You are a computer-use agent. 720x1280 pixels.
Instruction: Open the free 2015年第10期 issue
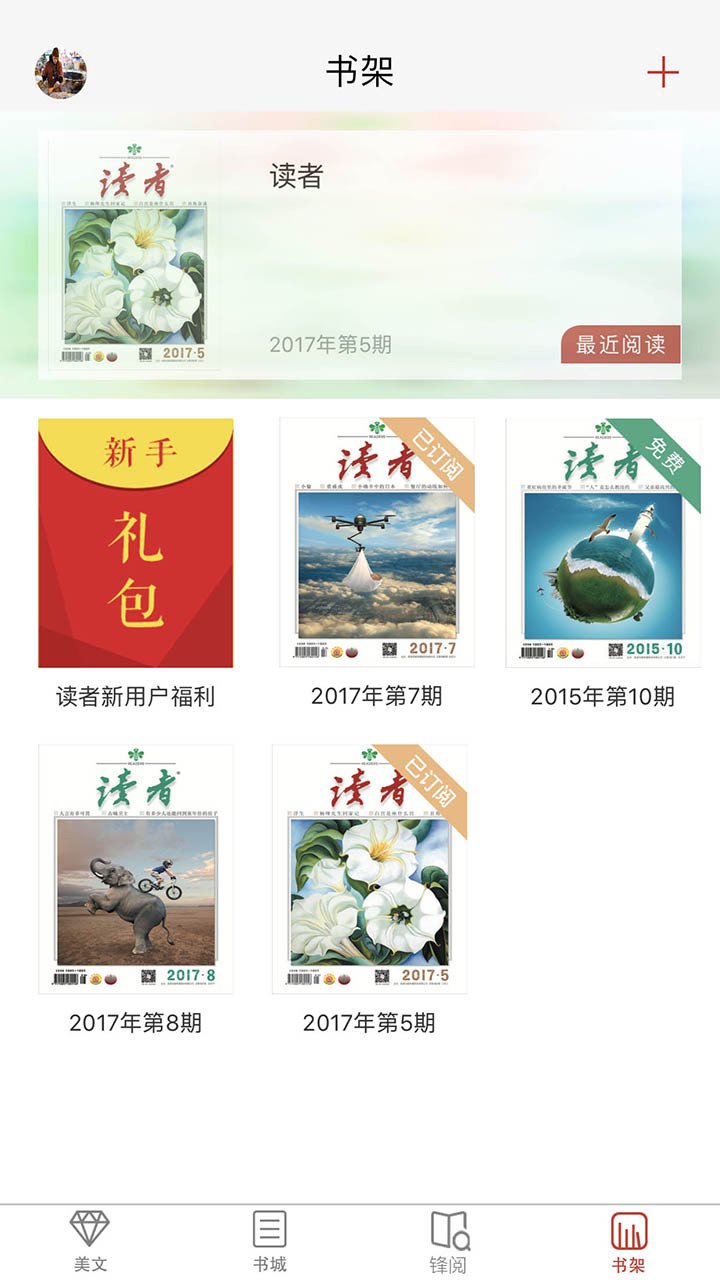(603, 543)
